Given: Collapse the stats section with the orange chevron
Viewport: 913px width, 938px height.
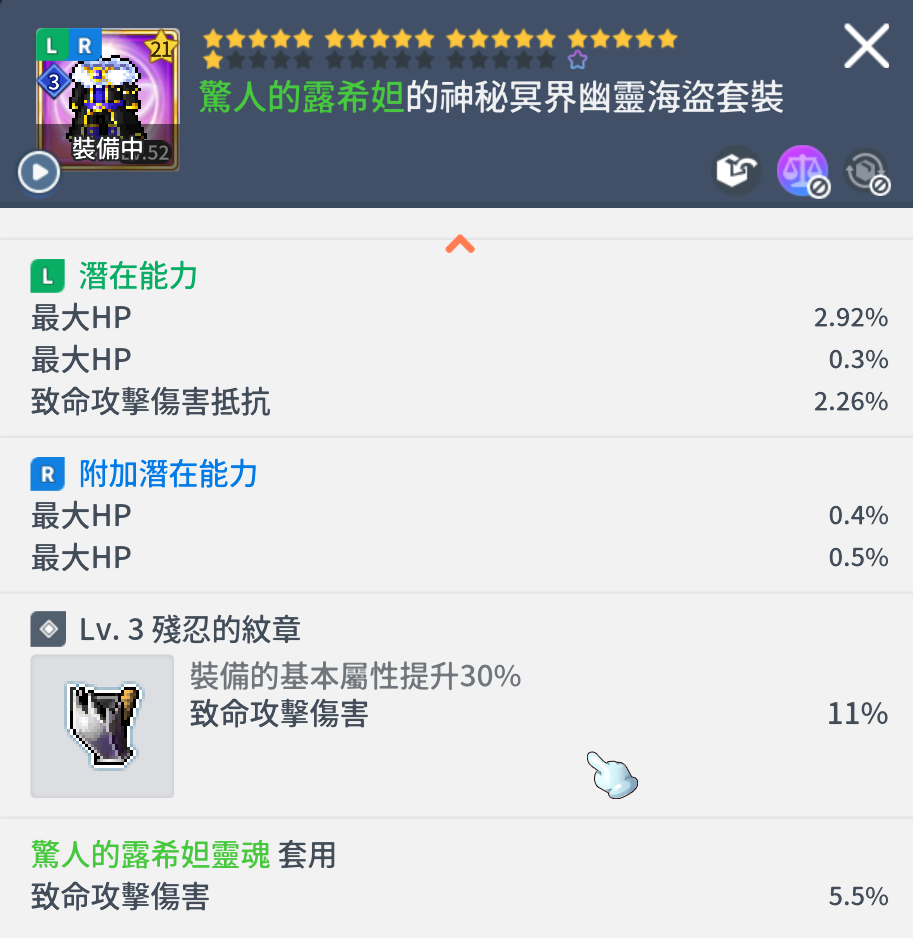Looking at the screenshot, I should [459, 244].
